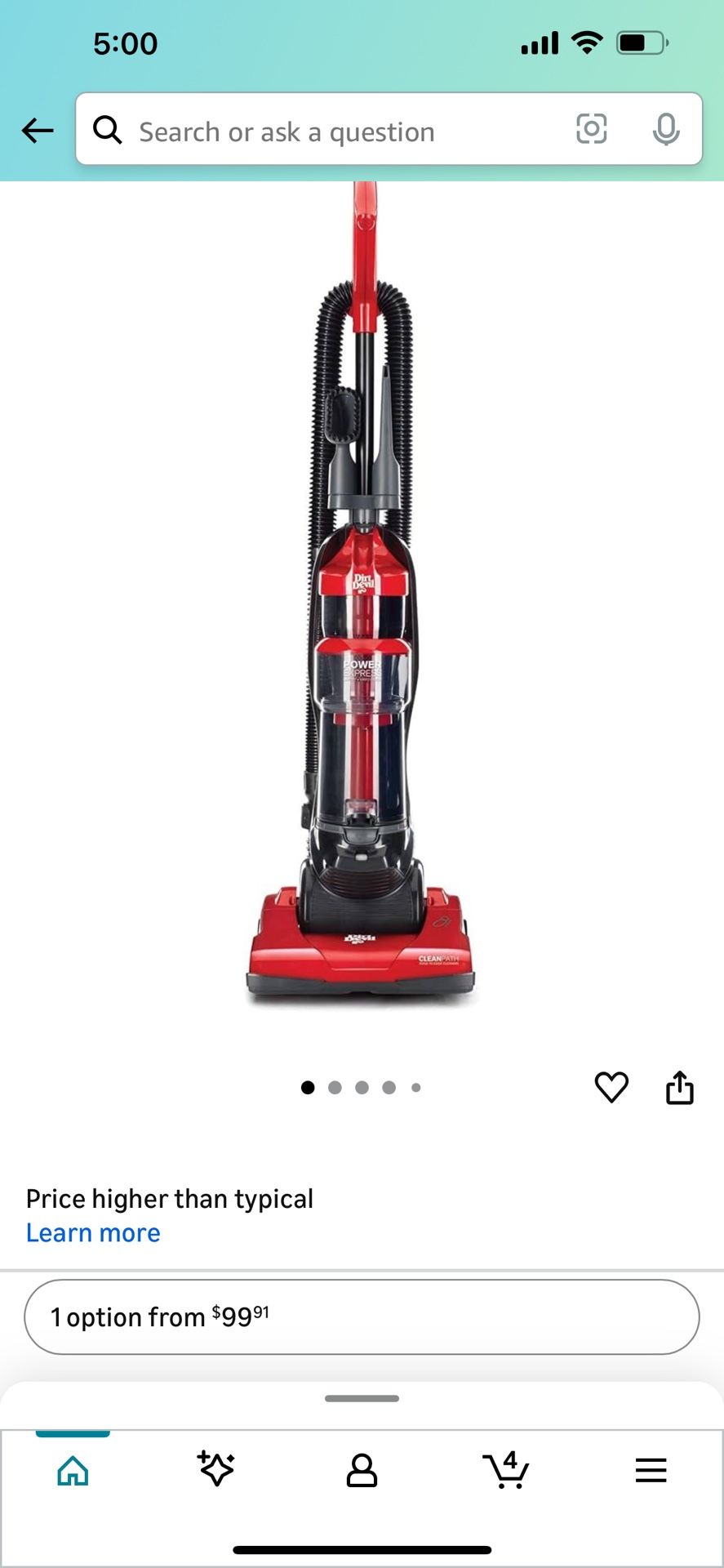The height and width of the screenshot is (1568, 724).
Task: Open the shopping cart with 4 items
Action: click(506, 1470)
